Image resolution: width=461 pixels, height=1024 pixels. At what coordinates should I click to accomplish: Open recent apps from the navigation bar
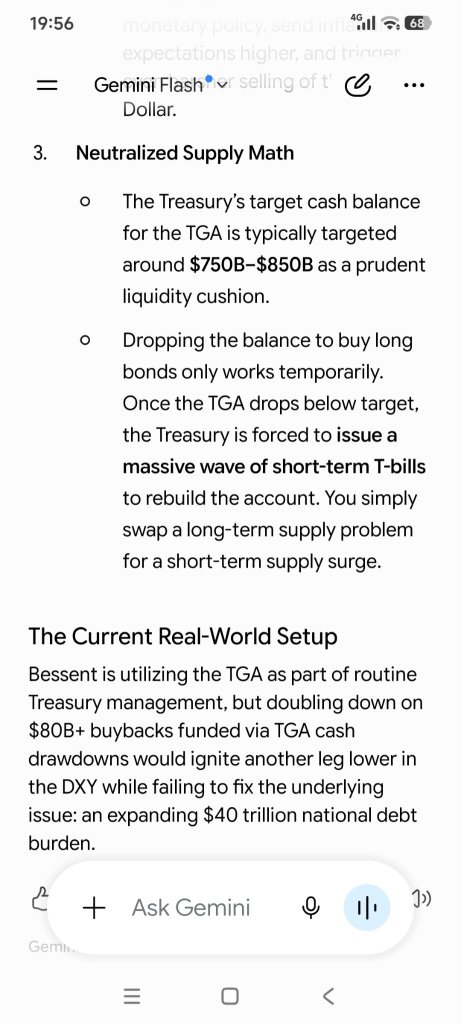pyautogui.click(x=132, y=995)
